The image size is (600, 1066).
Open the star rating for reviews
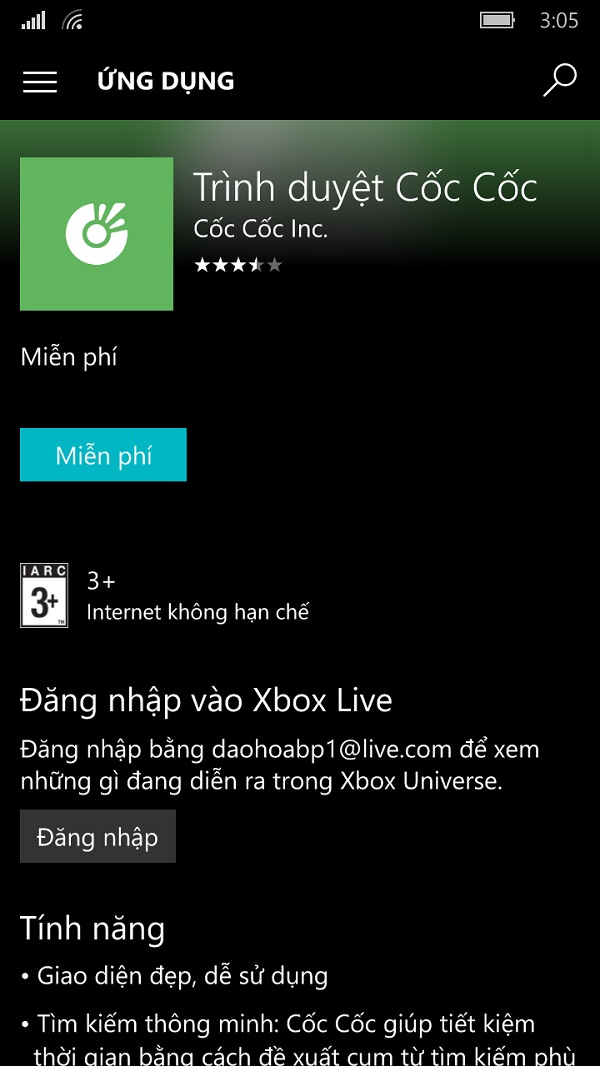[238, 265]
